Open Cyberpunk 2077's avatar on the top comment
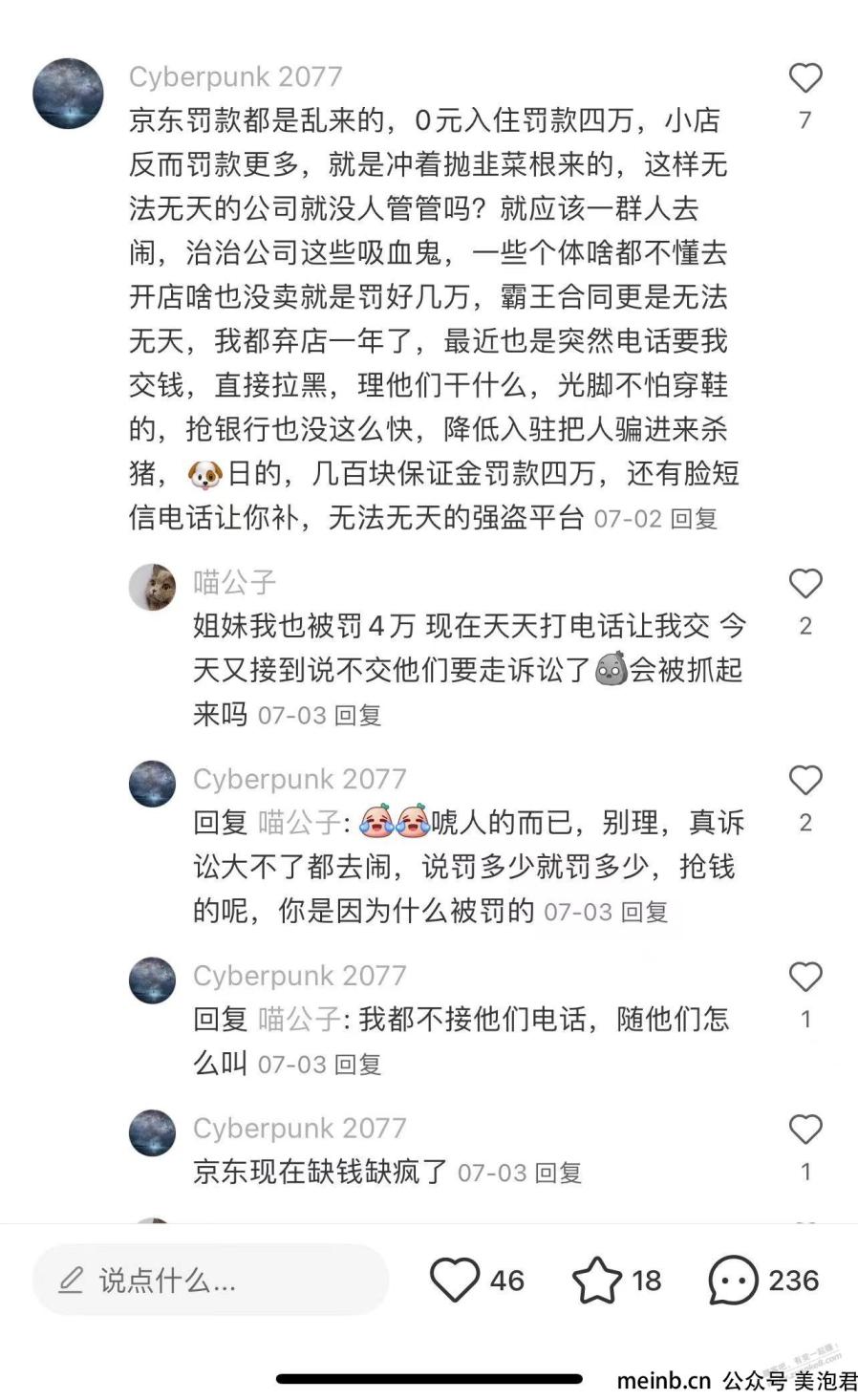This screenshot has height=1400, width=858. [68, 94]
